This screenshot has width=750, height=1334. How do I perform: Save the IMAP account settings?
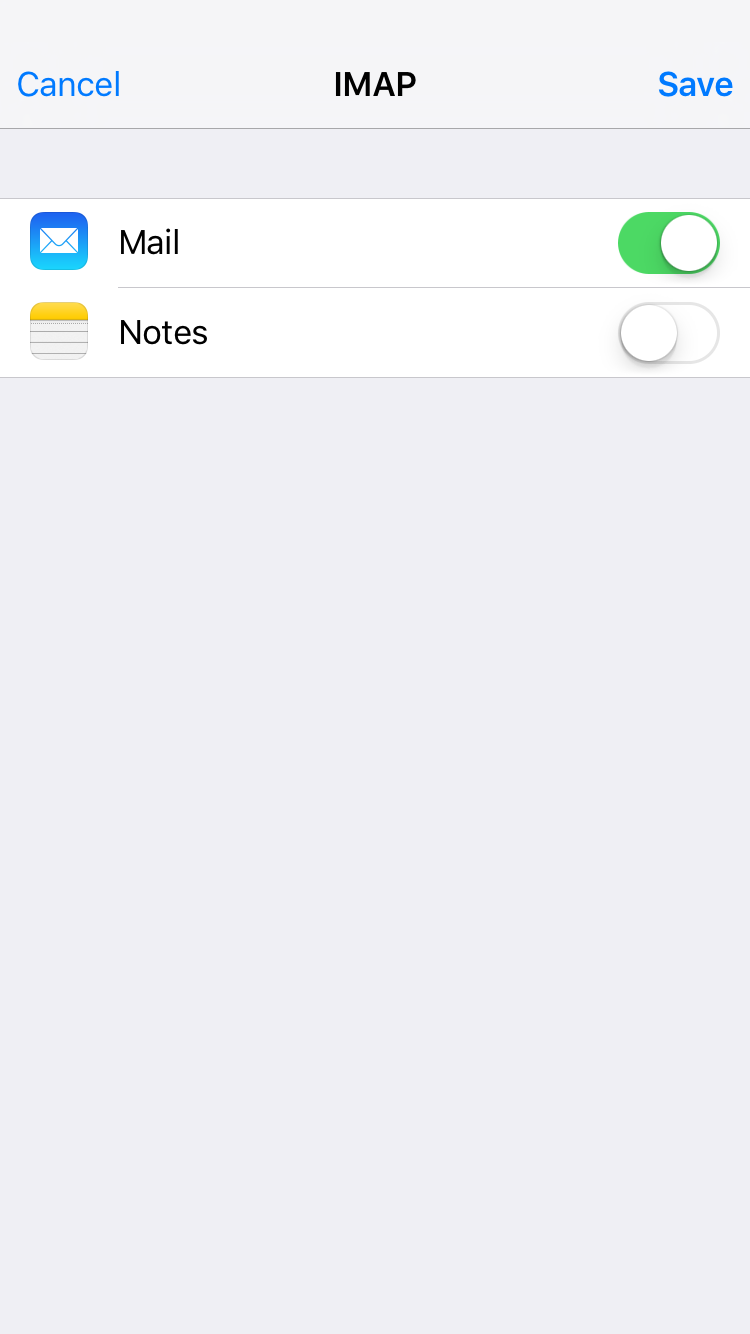695,84
